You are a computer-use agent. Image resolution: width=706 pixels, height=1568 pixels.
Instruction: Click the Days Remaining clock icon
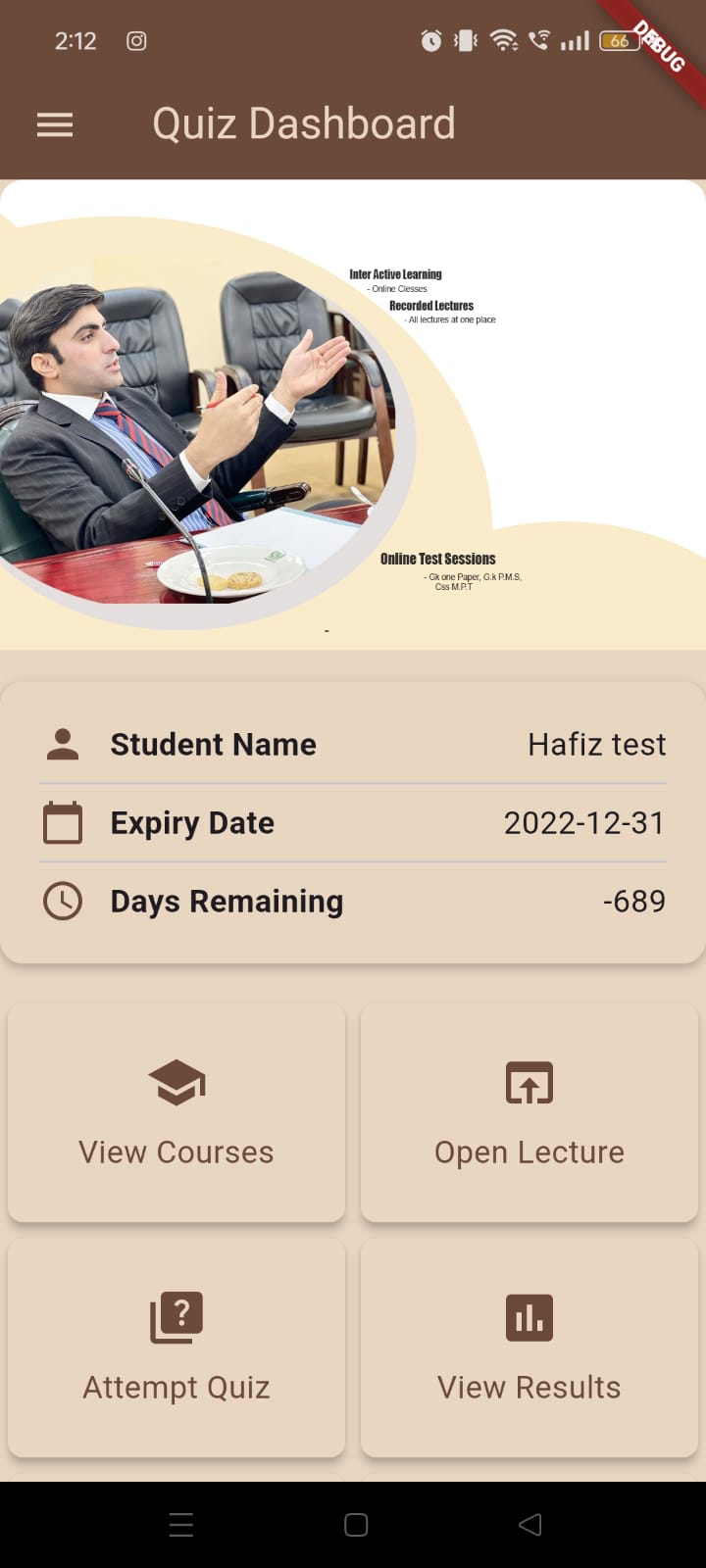(62, 901)
